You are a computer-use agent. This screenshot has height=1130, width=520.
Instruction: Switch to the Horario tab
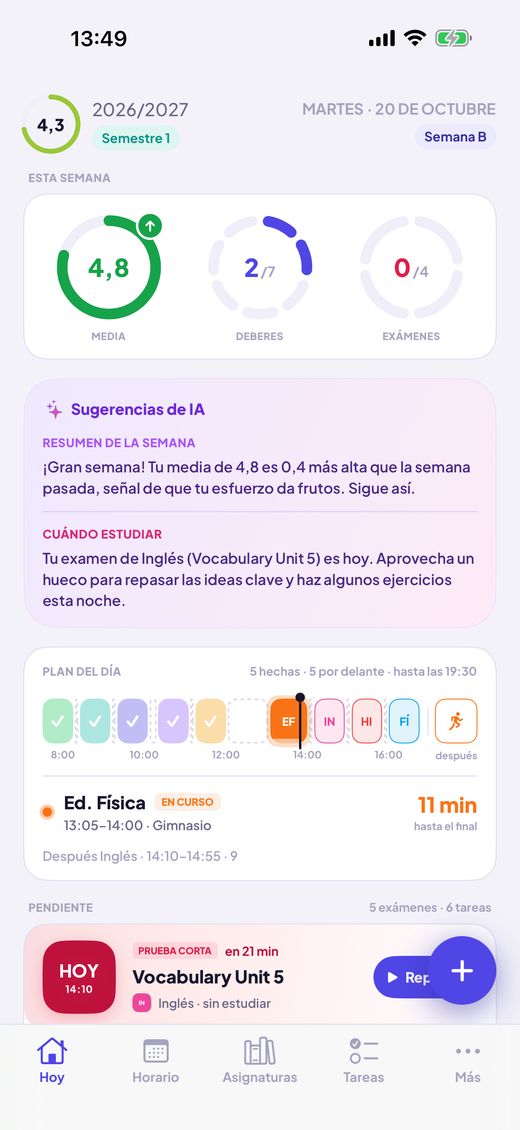(156, 1061)
